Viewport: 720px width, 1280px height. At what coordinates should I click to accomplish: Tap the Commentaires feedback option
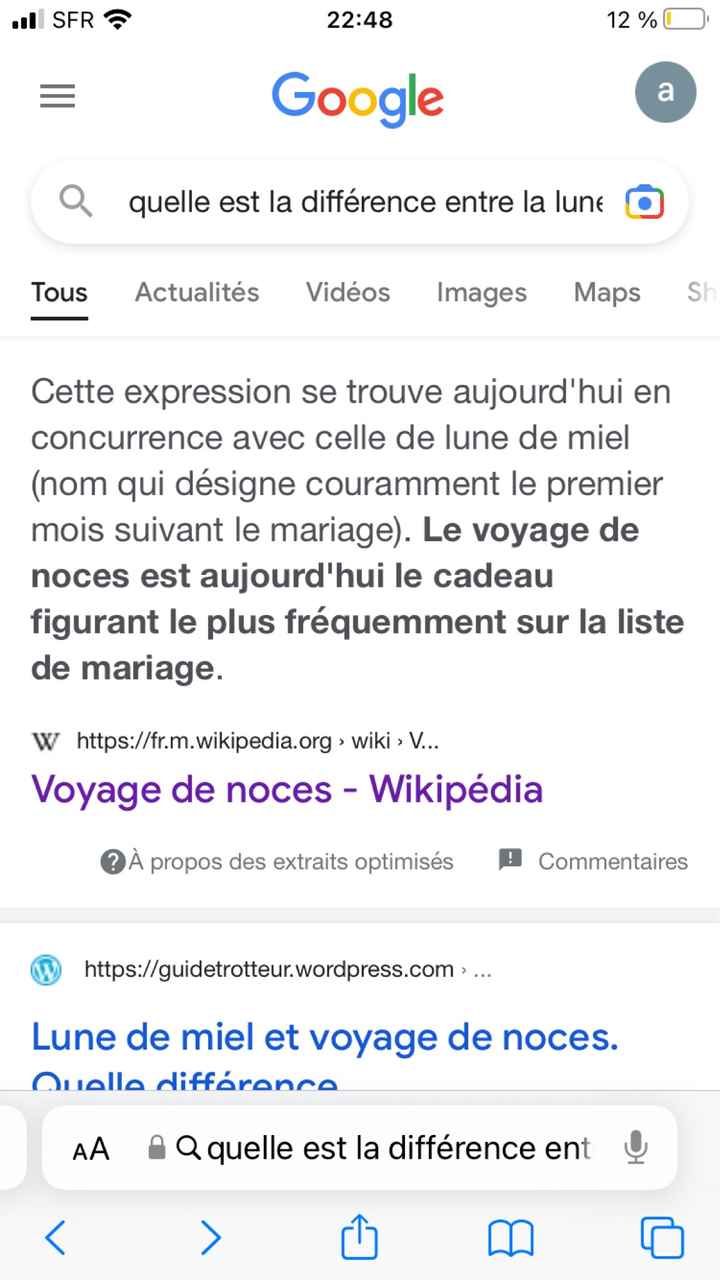click(613, 861)
